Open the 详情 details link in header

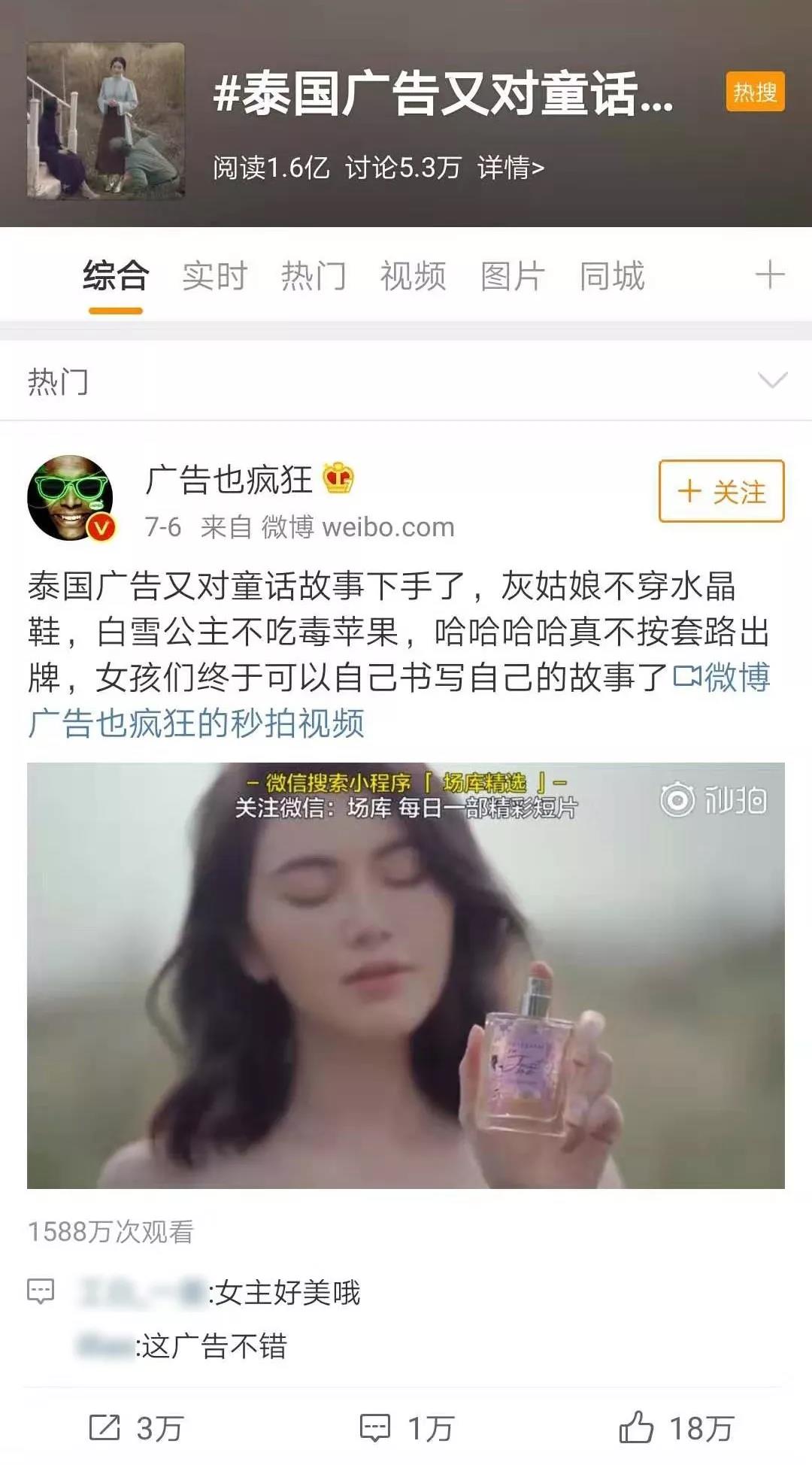click(x=511, y=168)
